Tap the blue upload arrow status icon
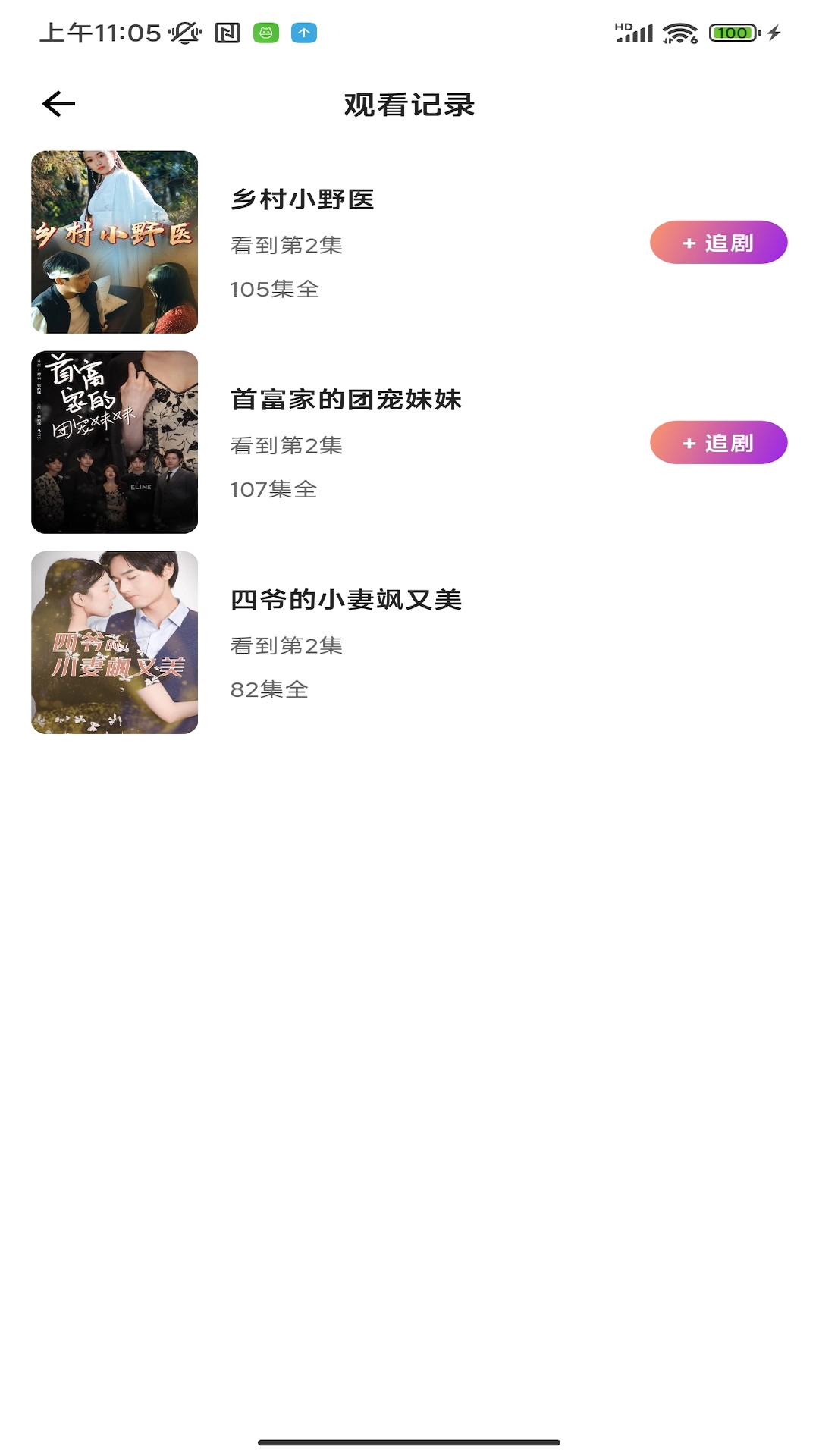The image size is (819, 1456). pyautogui.click(x=303, y=33)
